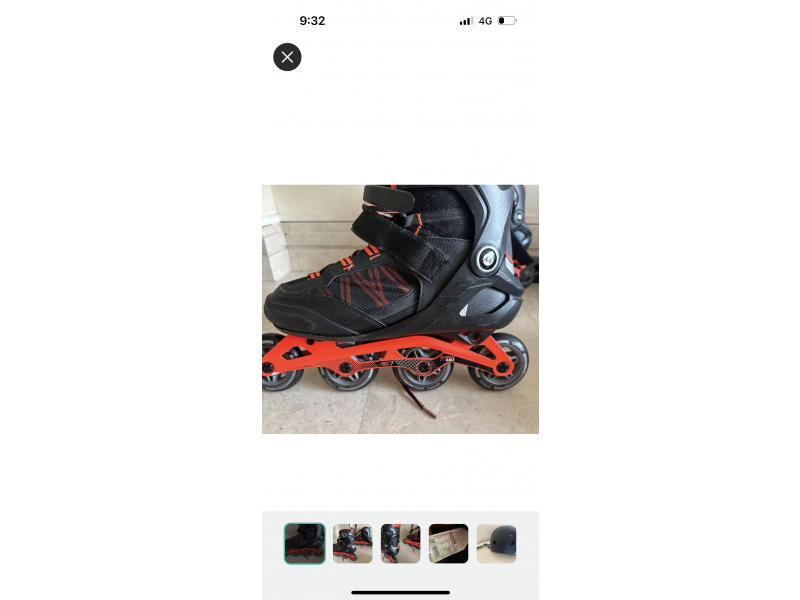View the third skate photo thumbnail
Image resolution: width=800 pixels, height=600 pixels.
pyautogui.click(x=400, y=543)
